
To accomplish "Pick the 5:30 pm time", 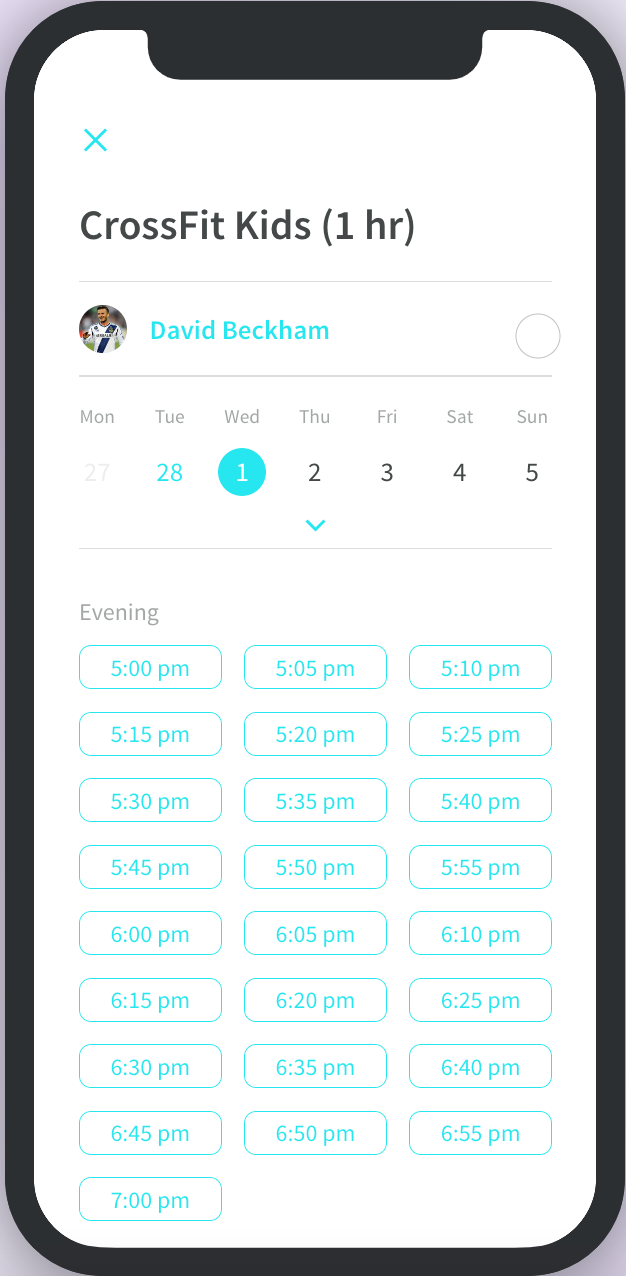I will pyautogui.click(x=150, y=800).
